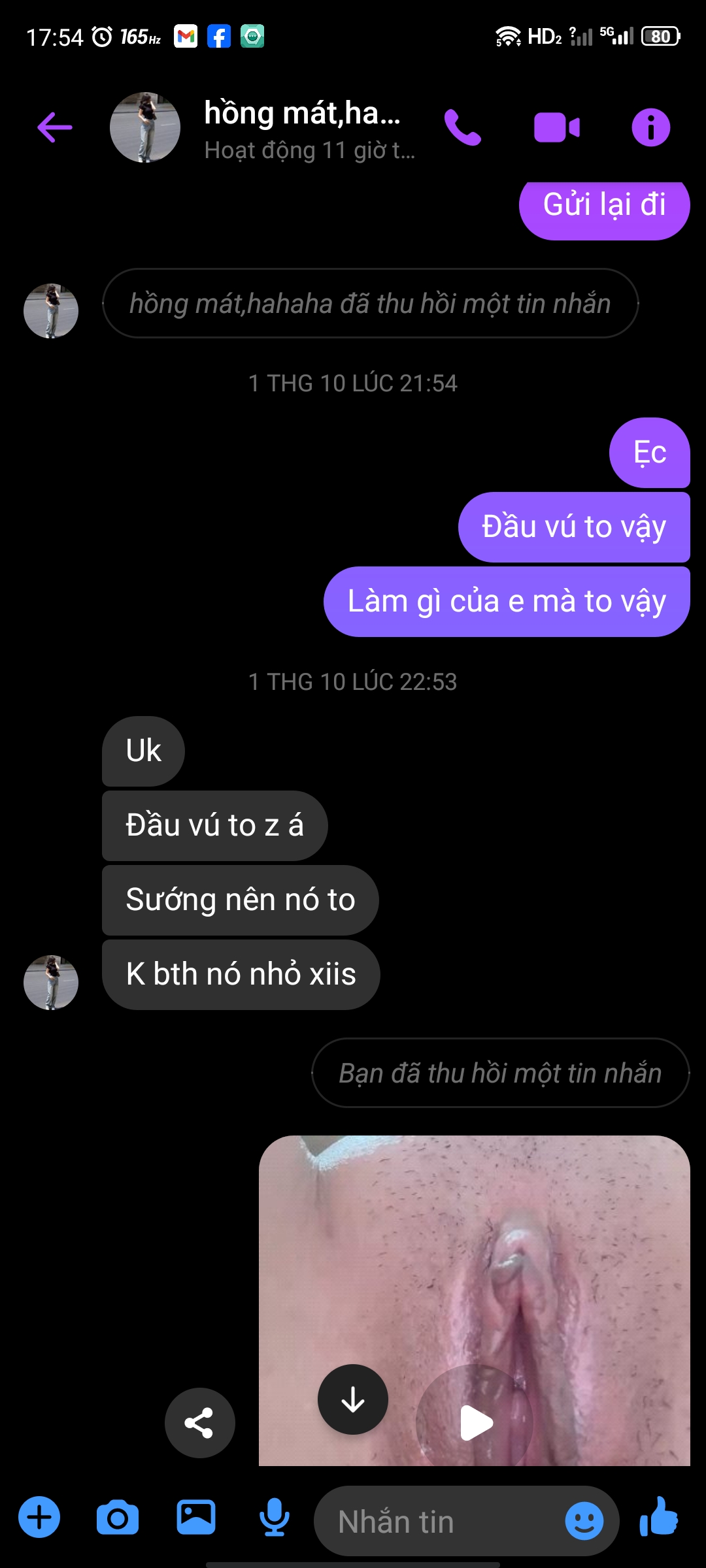Open conversation info
This screenshot has height=1568, width=706.
(650, 127)
